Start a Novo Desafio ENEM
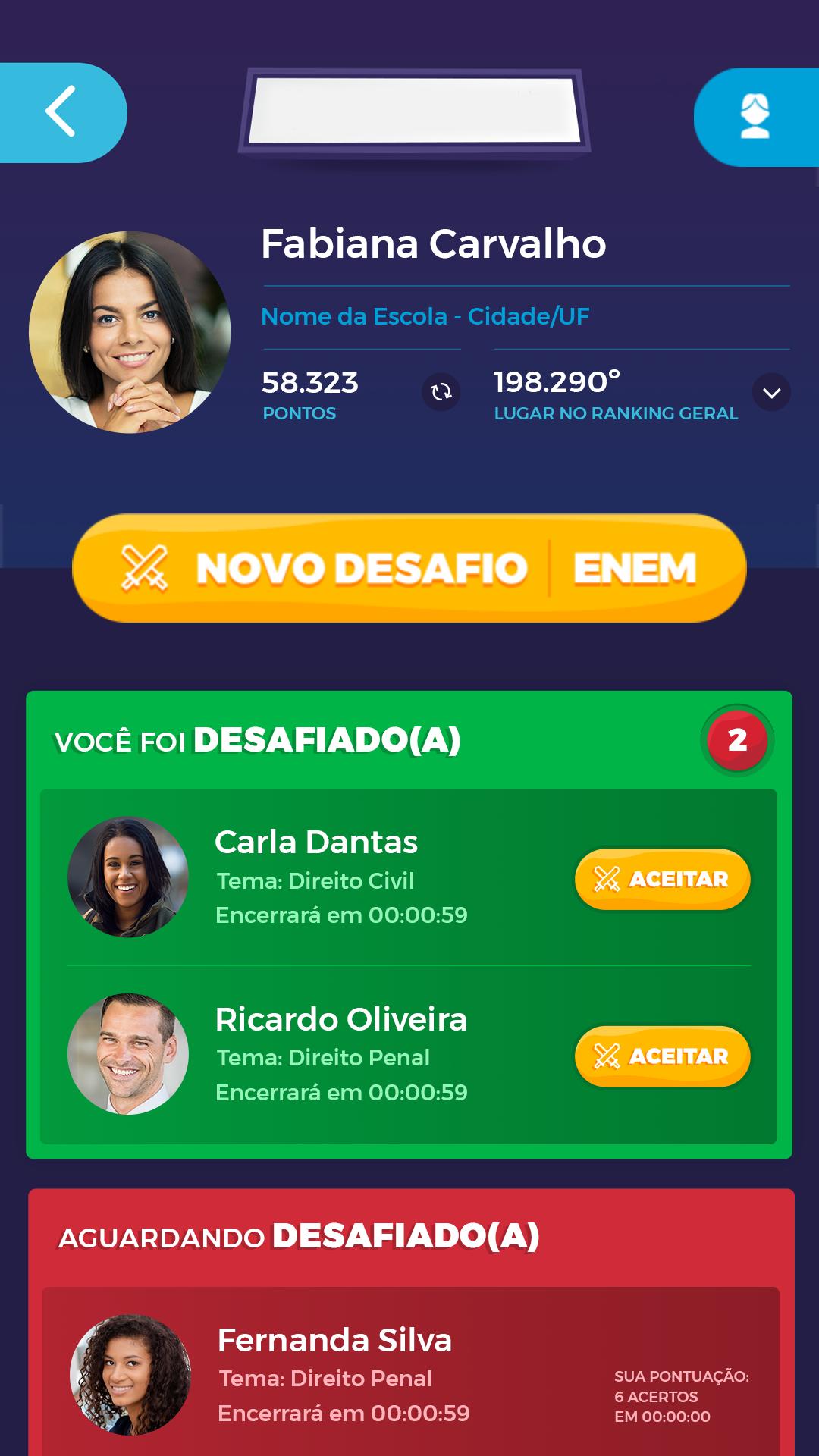This screenshot has width=819, height=1456. click(409, 569)
